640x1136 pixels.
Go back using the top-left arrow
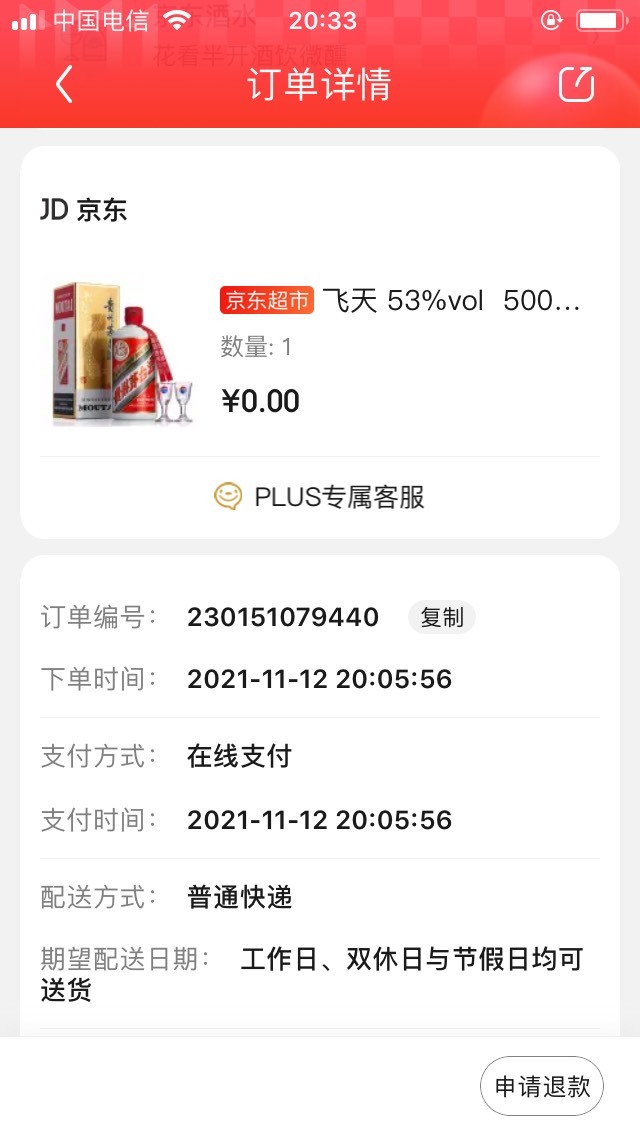click(64, 84)
